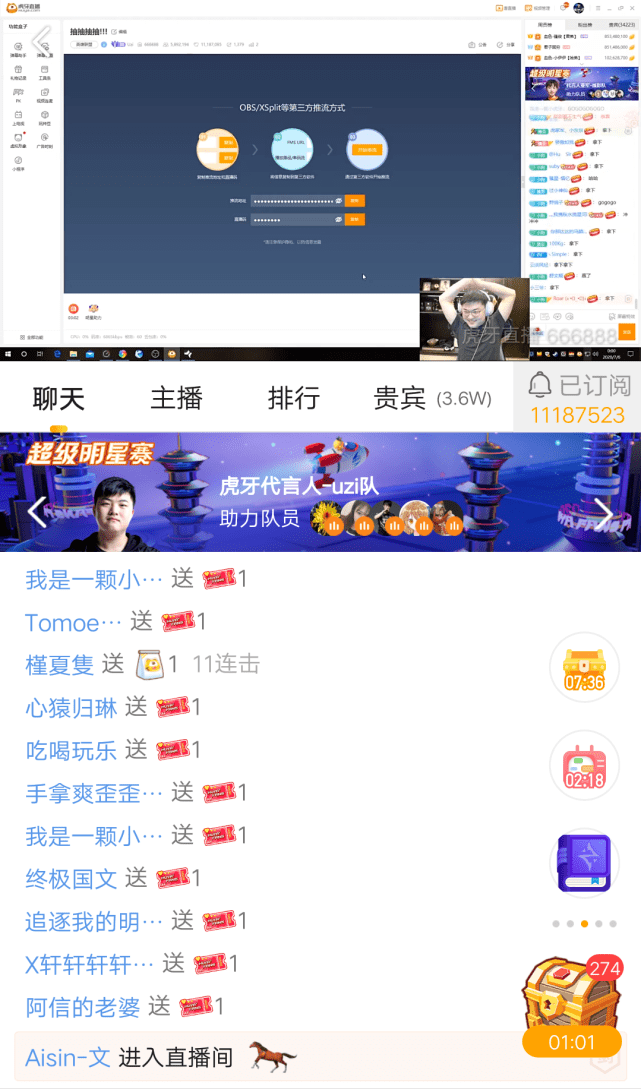Open the treasure box timer 07:36
641x1089 pixels.
[x=583, y=667]
